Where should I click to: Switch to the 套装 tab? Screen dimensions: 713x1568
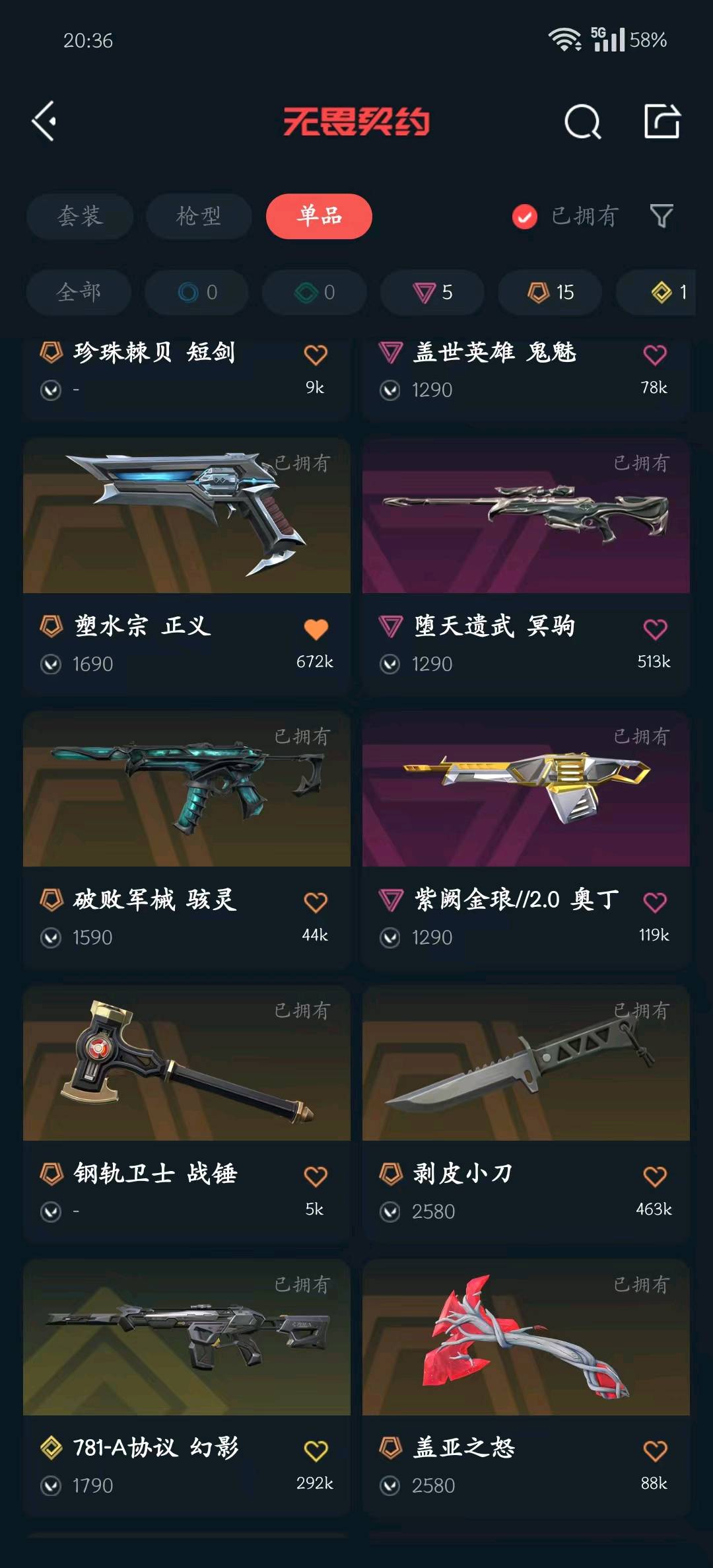[x=80, y=216]
